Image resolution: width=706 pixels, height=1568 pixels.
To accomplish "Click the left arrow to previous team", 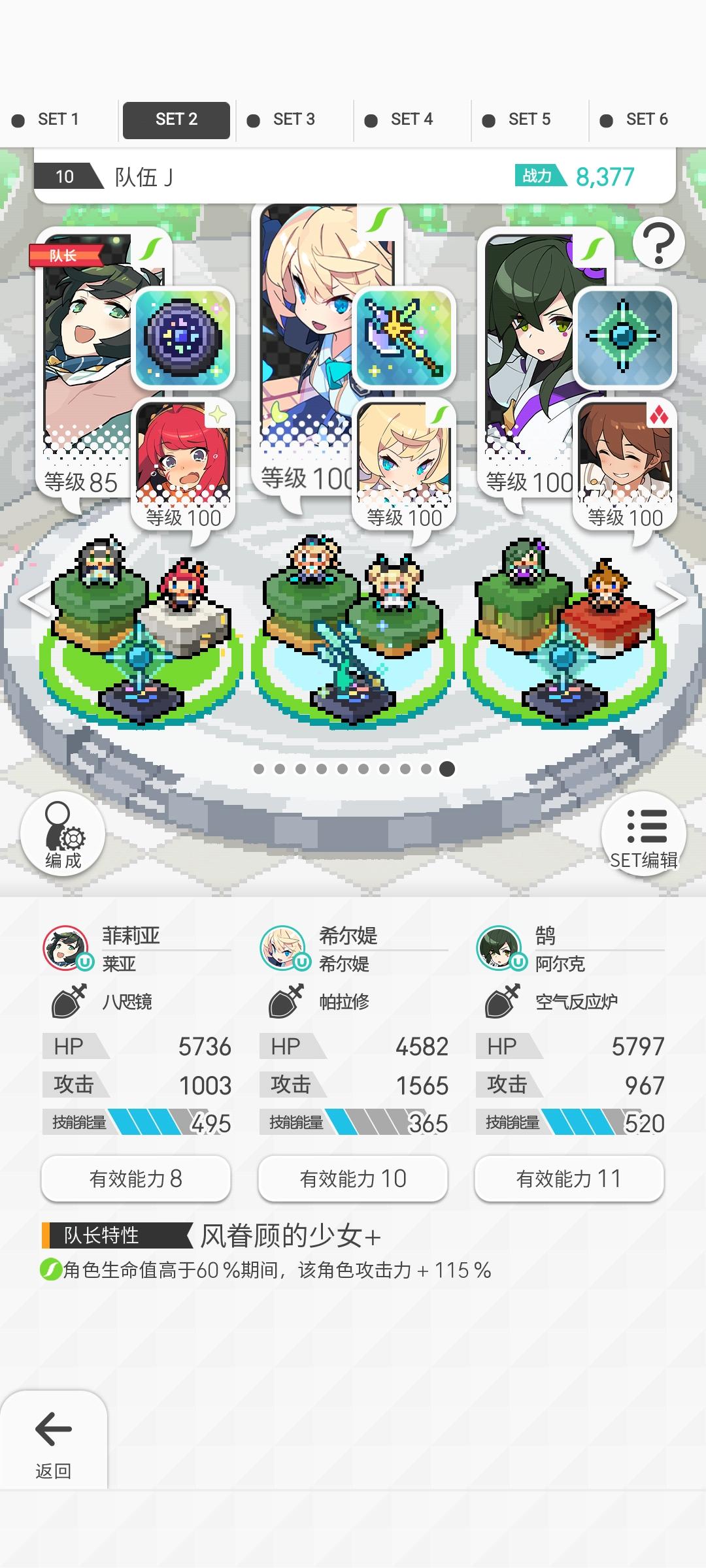I will pyautogui.click(x=31, y=601).
